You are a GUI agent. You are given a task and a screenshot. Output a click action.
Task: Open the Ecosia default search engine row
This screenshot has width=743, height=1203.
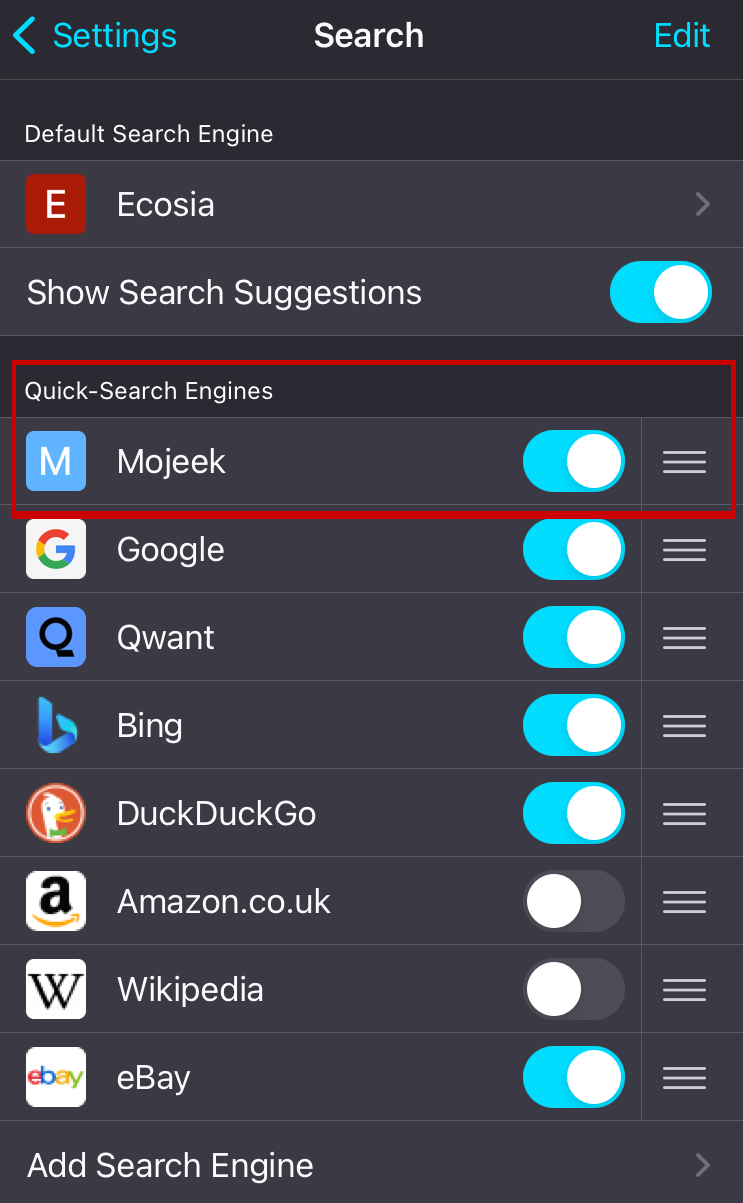(x=371, y=204)
